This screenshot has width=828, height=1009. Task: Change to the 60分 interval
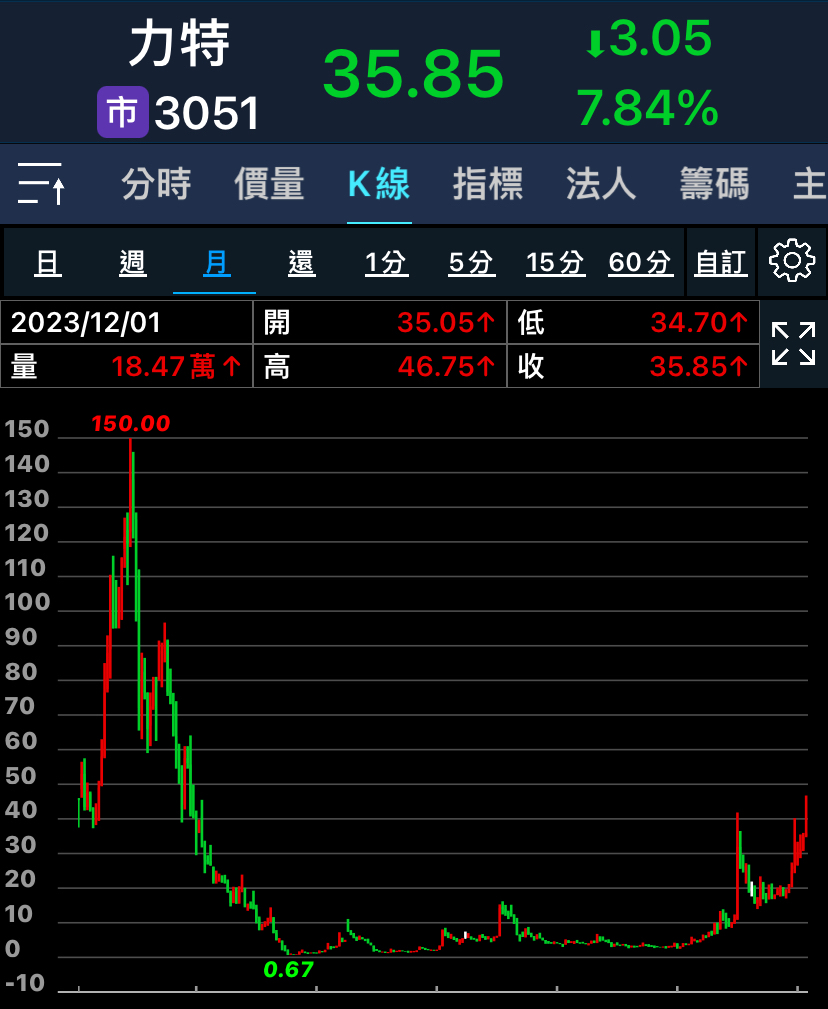click(x=640, y=263)
